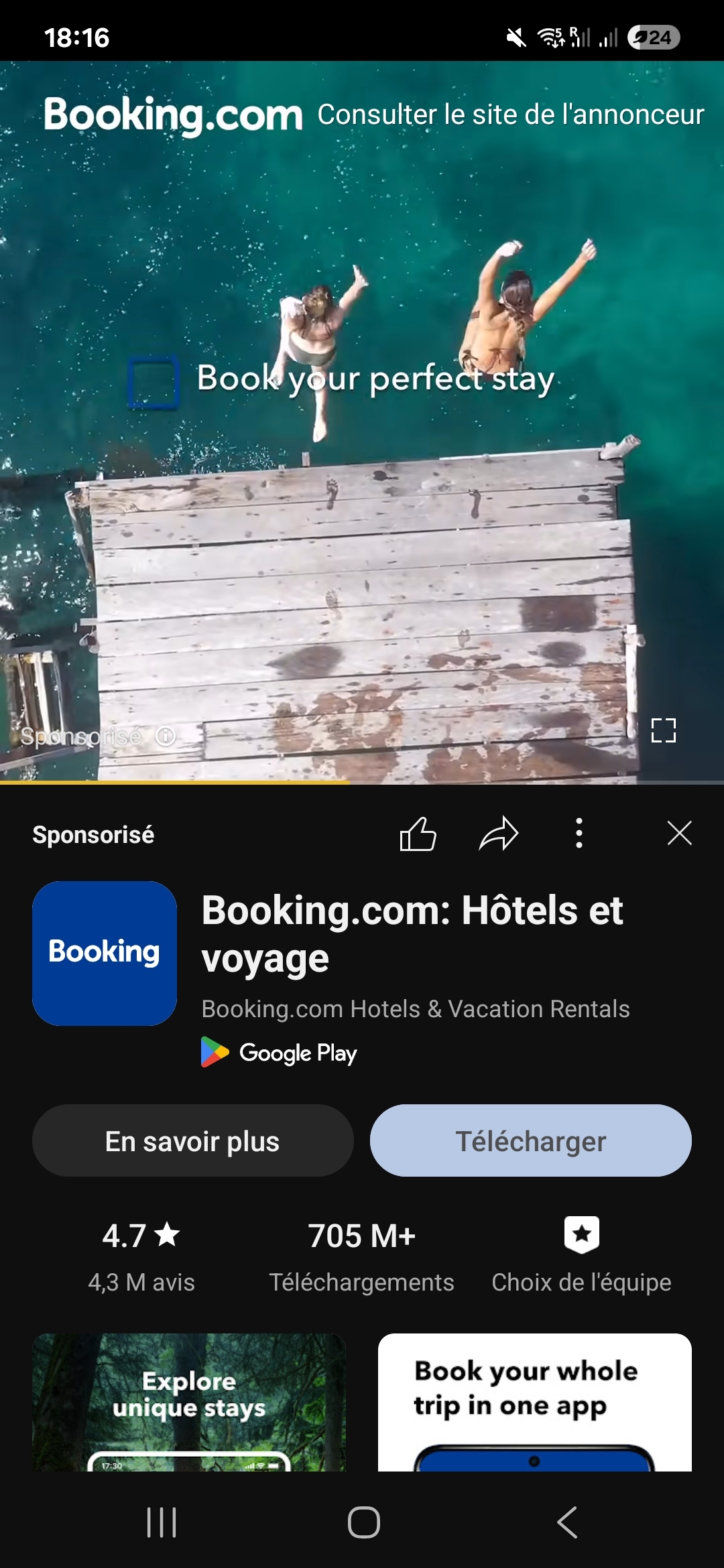Viewport: 724px width, 1568px height.
Task: Open the three-dot overflow menu
Action: (x=579, y=834)
